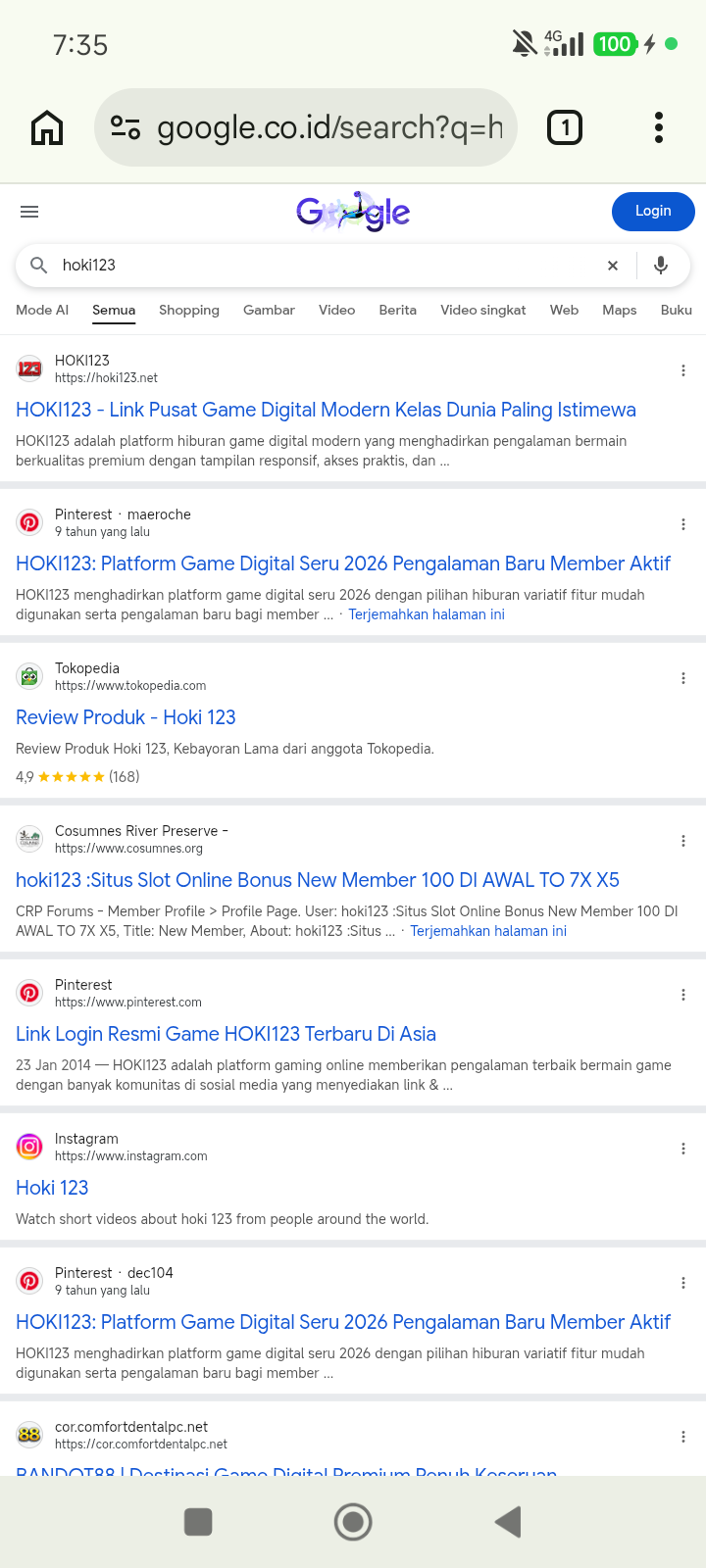Tap the google.co.id address bar

[x=306, y=127]
